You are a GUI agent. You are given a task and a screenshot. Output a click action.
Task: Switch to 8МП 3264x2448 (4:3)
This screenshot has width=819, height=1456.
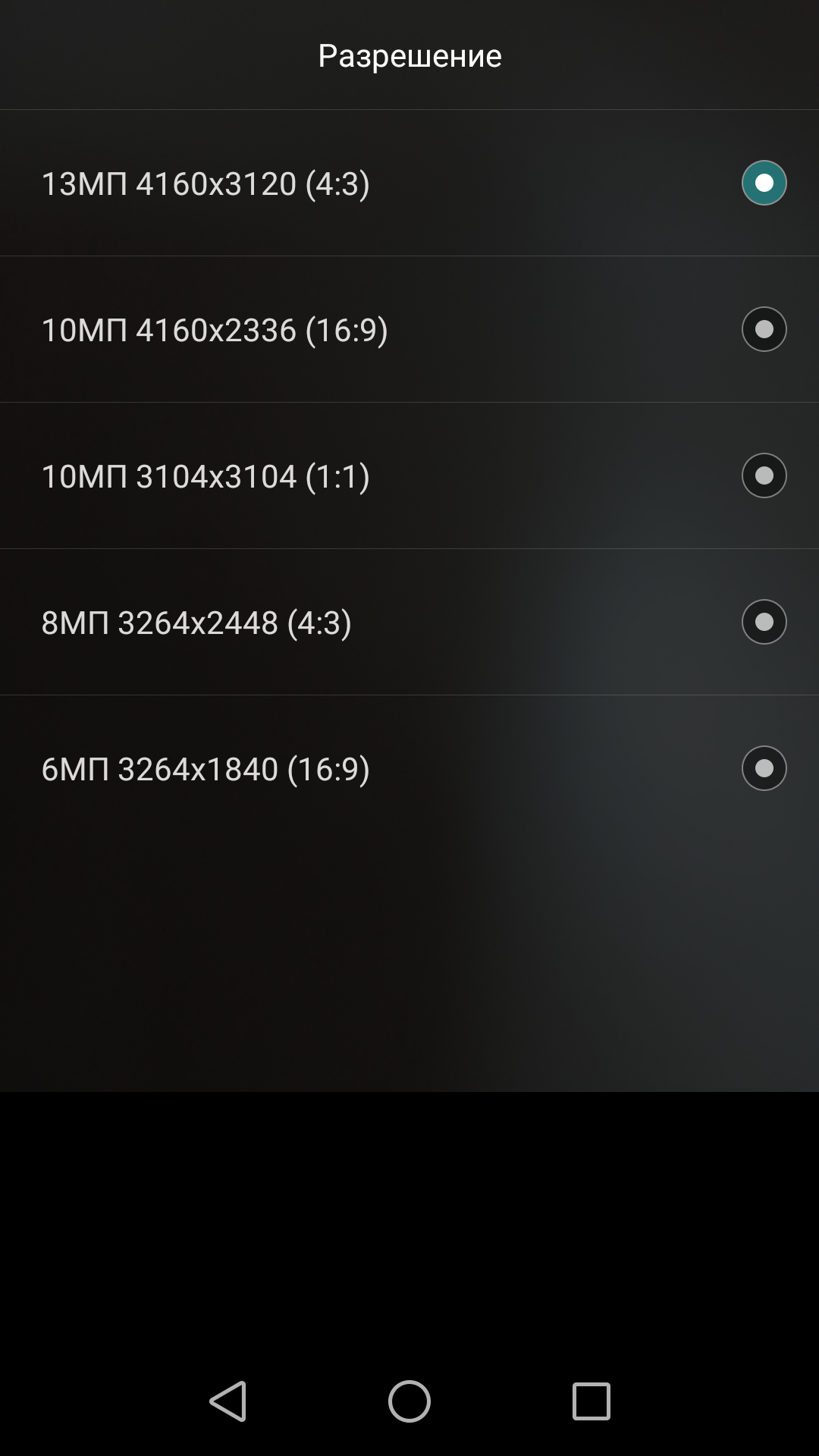(x=764, y=622)
